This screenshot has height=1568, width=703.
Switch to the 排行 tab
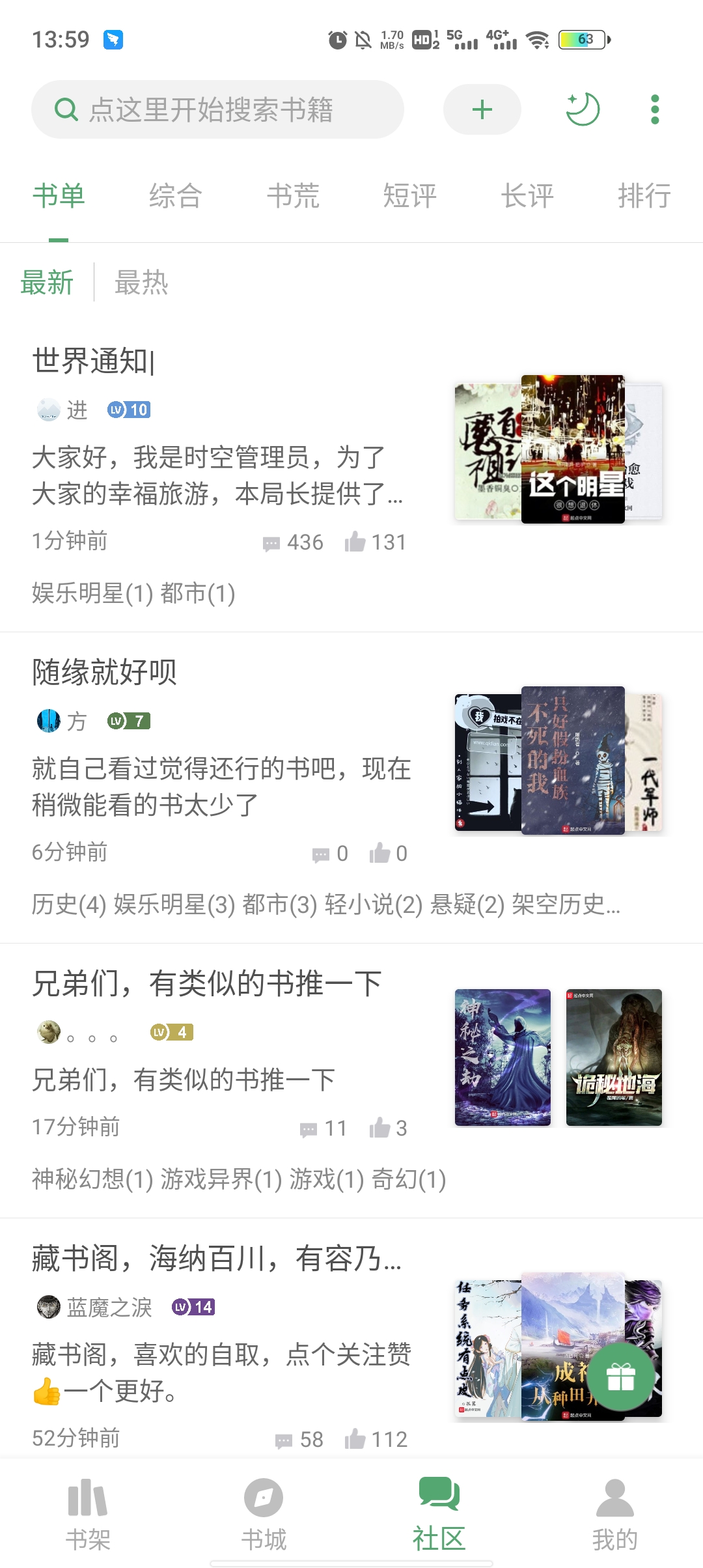tap(644, 195)
